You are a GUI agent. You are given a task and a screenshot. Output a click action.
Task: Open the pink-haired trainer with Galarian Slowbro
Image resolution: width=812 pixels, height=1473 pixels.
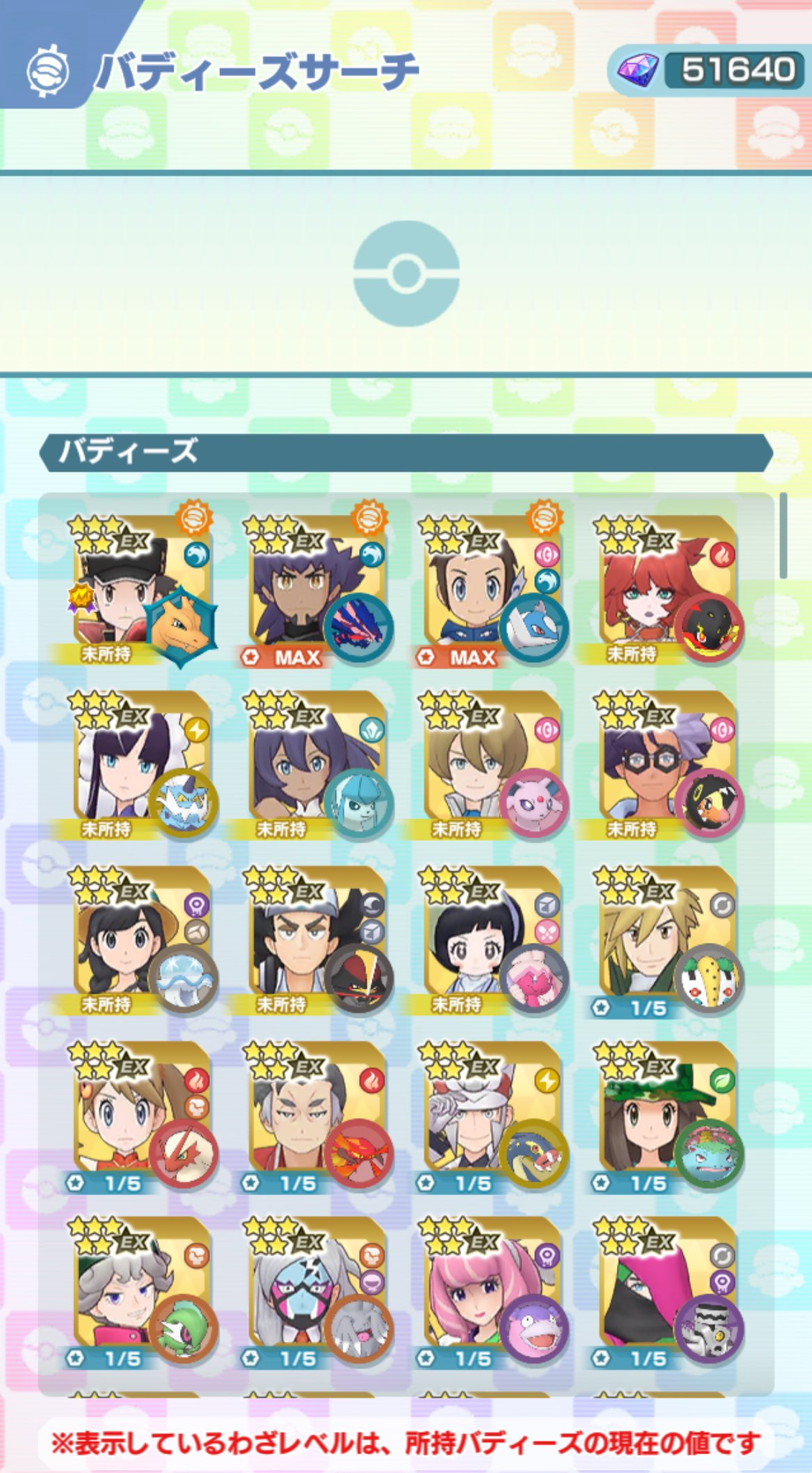493,1292
